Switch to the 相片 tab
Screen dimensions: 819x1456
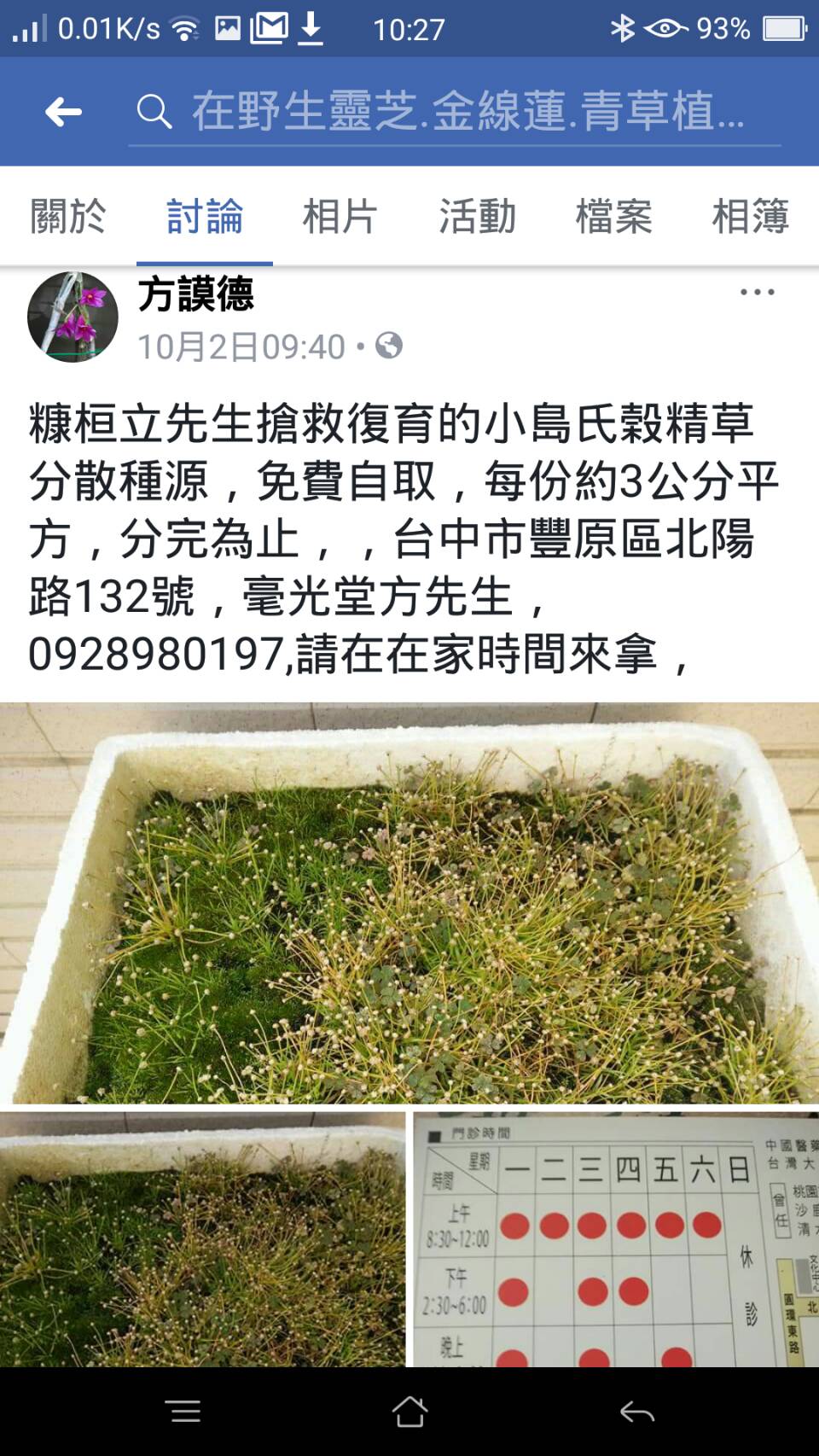339,218
